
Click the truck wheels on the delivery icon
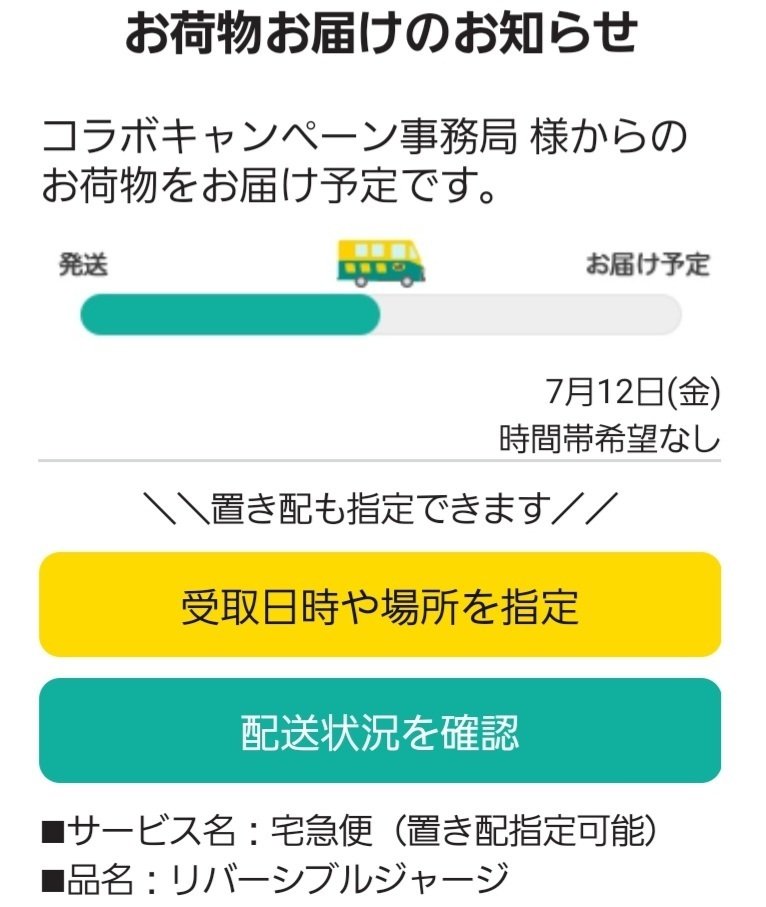pyautogui.click(x=360, y=283)
